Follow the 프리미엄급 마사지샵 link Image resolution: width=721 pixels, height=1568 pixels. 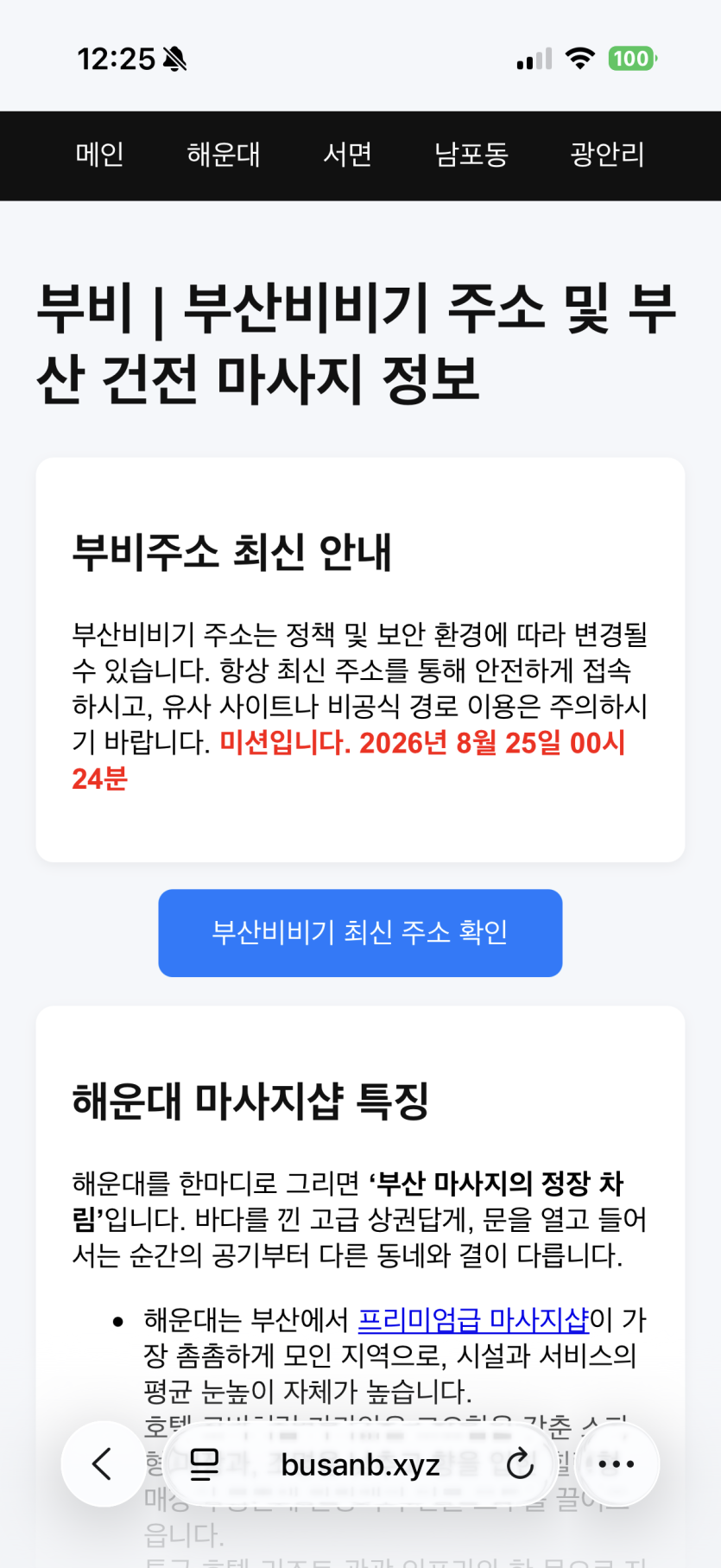point(473,1319)
